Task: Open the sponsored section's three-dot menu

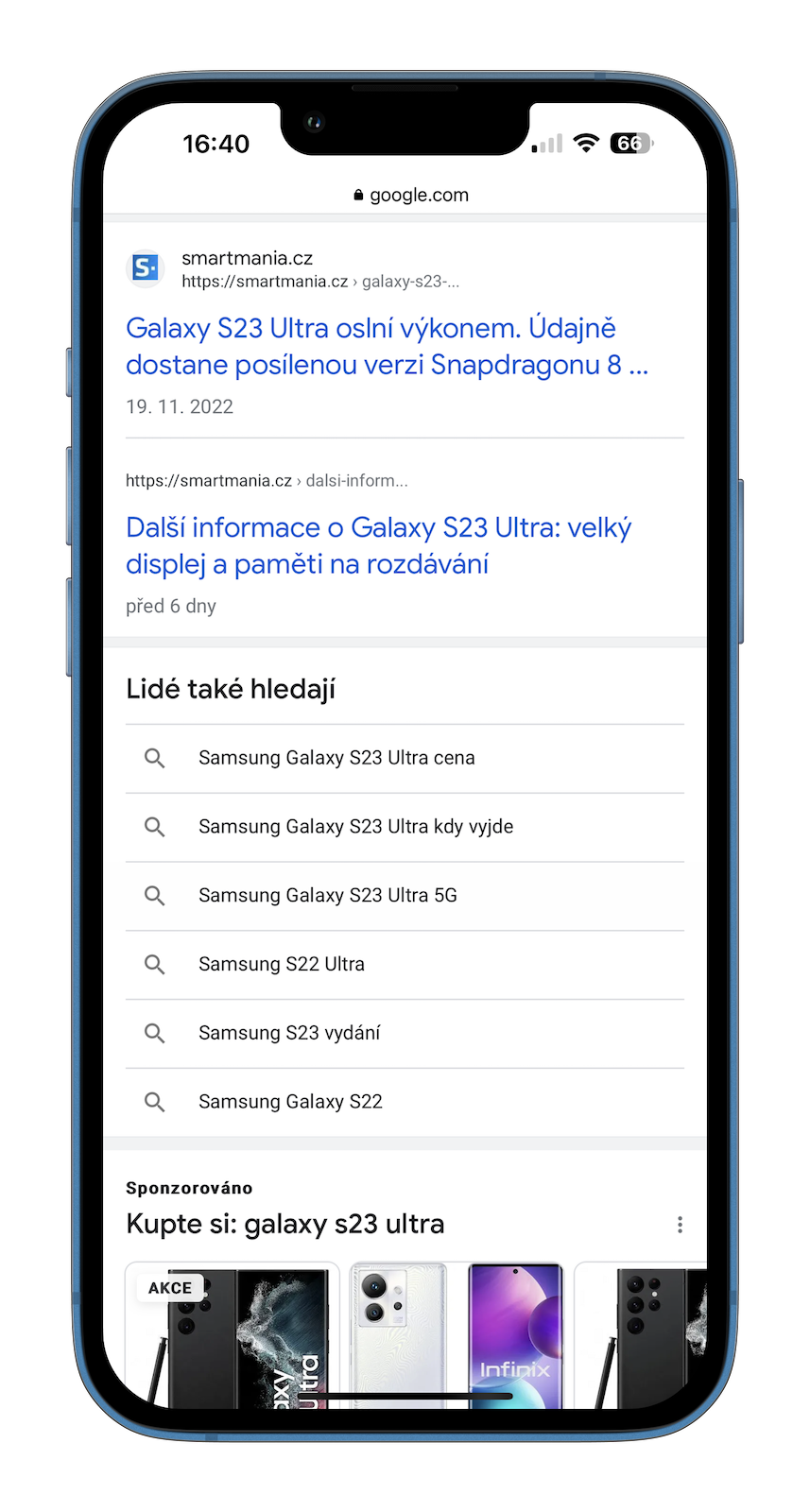Action: 680,1225
